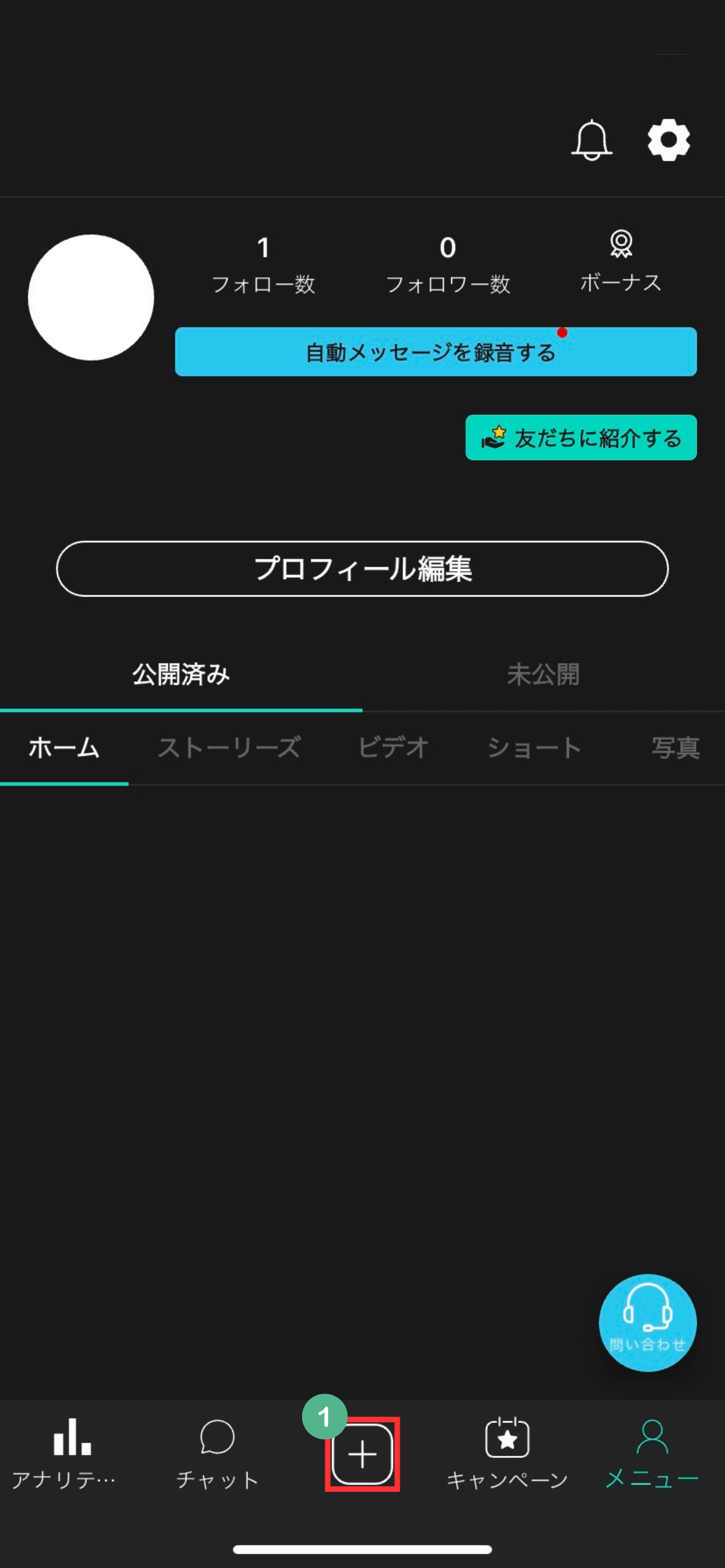Open プロフィール編集 to edit profile
Image resolution: width=725 pixels, height=1568 pixels.
pos(362,568)
